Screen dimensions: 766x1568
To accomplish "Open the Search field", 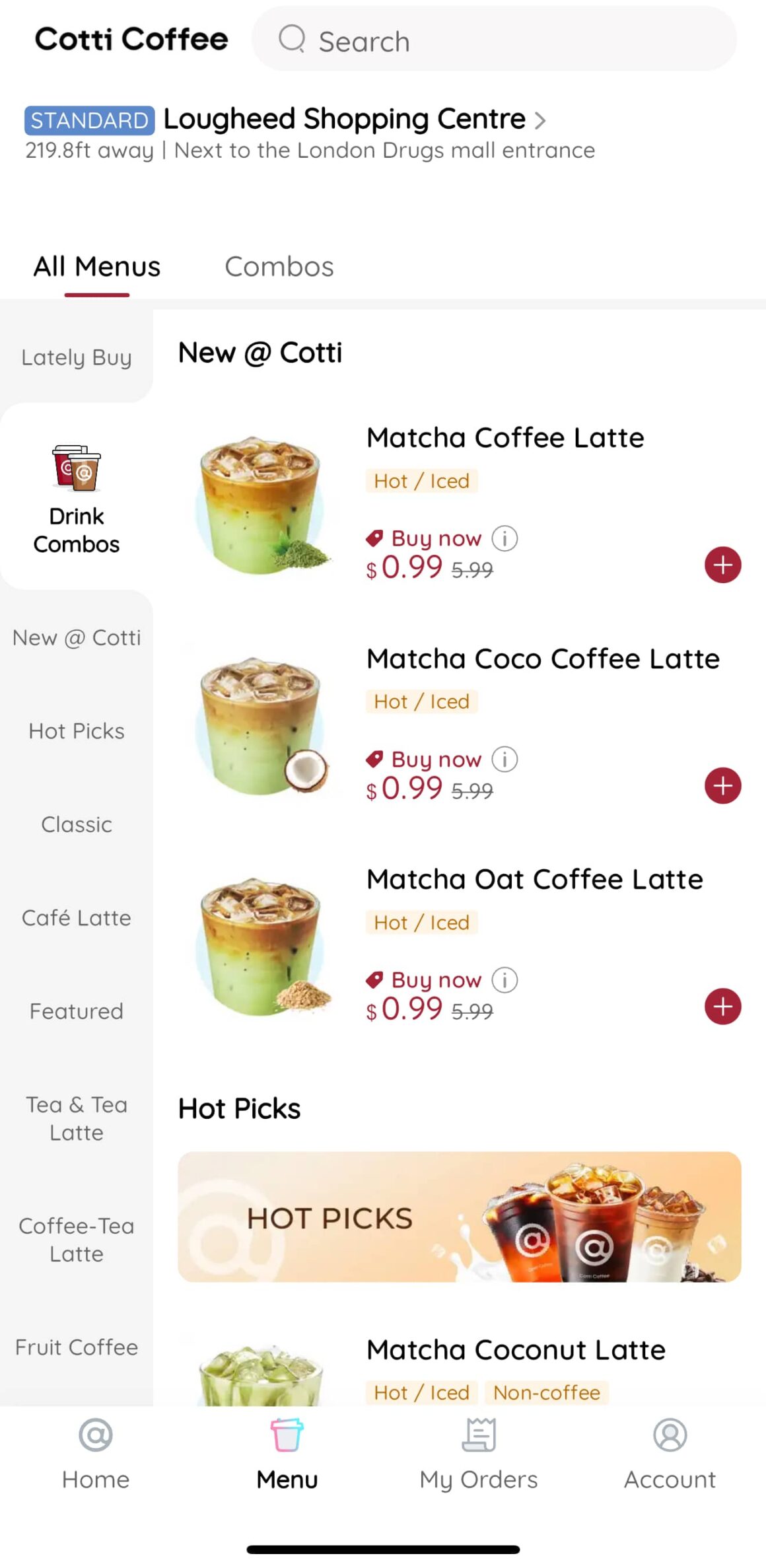I will [x=494, y=40].
